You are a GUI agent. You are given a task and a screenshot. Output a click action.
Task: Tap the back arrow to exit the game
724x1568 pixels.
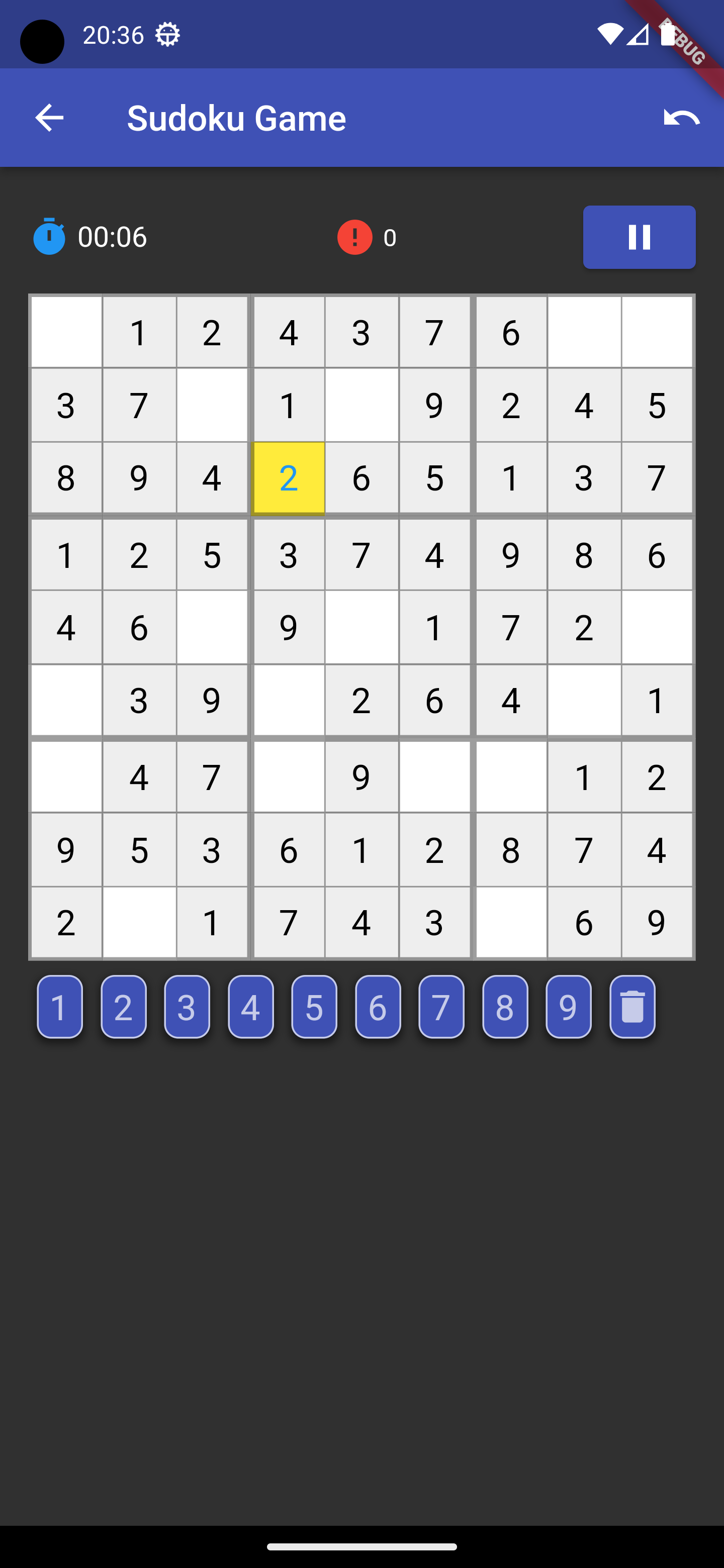50,118
